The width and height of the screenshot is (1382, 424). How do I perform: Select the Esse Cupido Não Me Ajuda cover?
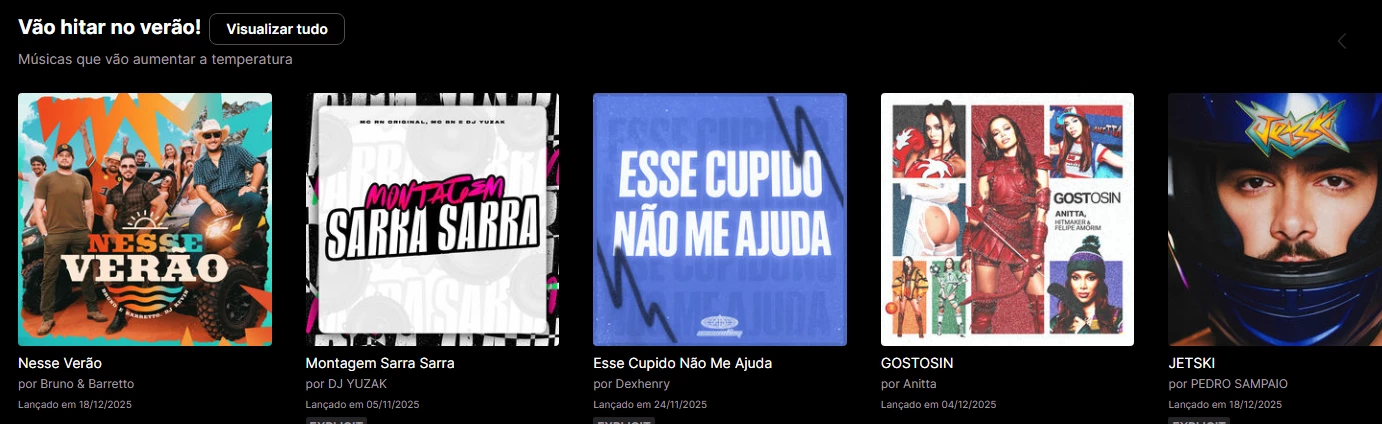click(720, 219)
